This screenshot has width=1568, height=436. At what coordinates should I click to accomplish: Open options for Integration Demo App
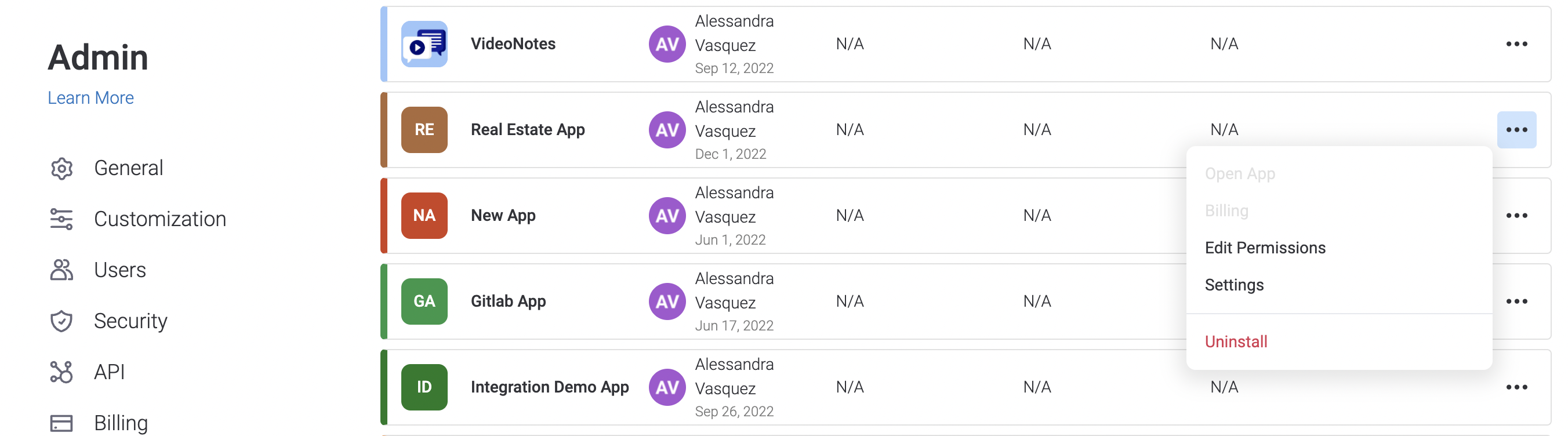pyautogui.click(x=1516, y=387)
